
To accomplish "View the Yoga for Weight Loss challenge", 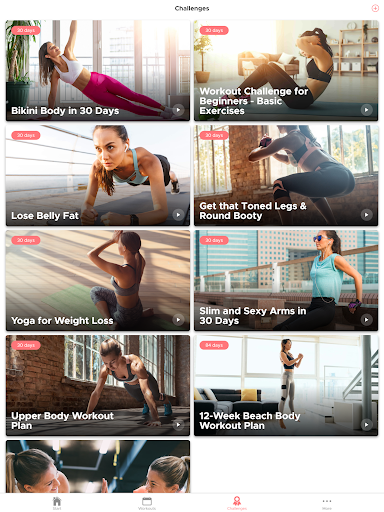I will click(98, 280).
